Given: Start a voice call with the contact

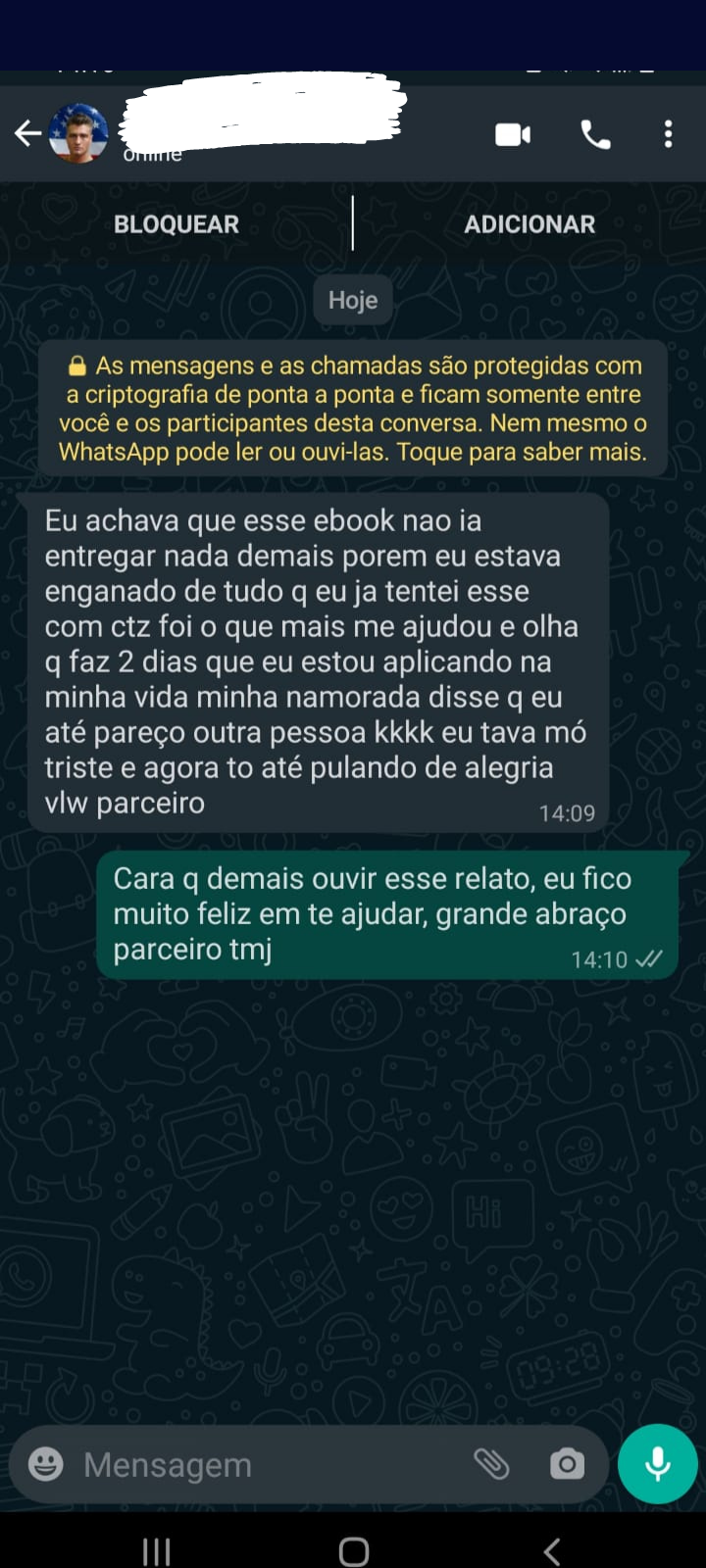Looking at the screenshot, I should (596, 134).
